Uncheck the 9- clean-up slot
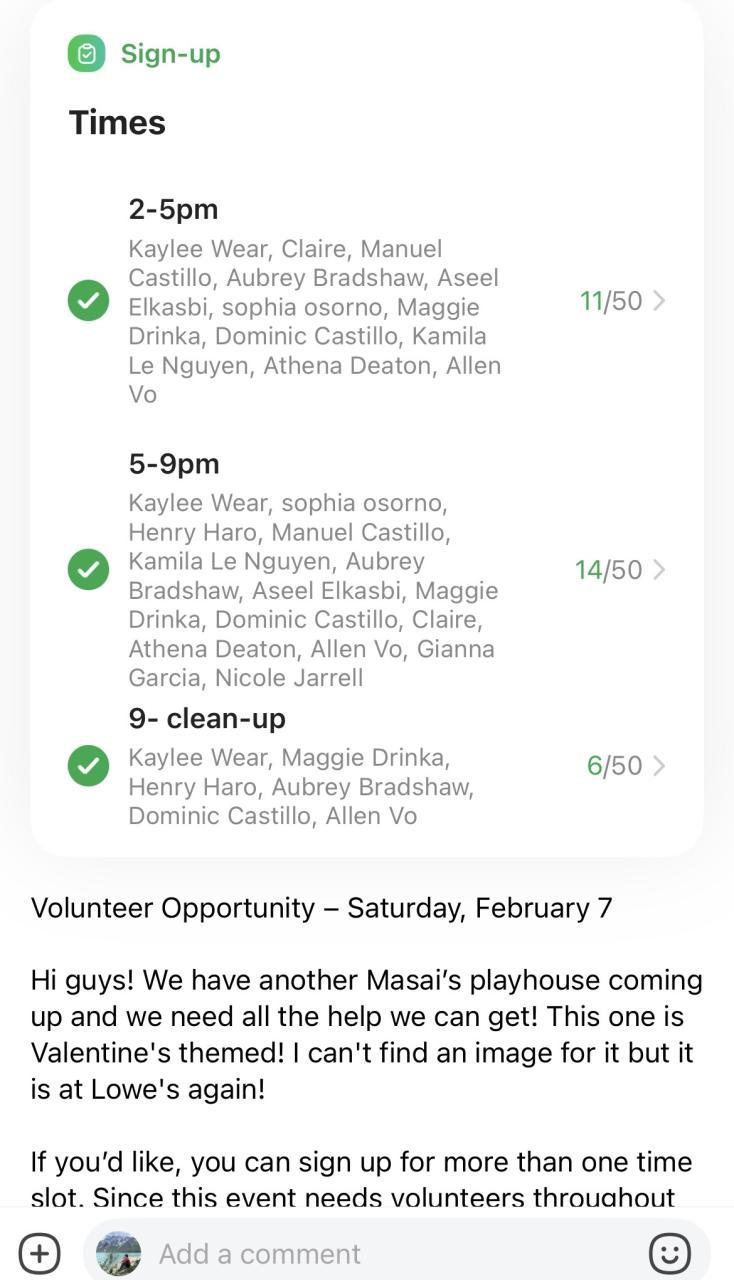 [88, 766]
